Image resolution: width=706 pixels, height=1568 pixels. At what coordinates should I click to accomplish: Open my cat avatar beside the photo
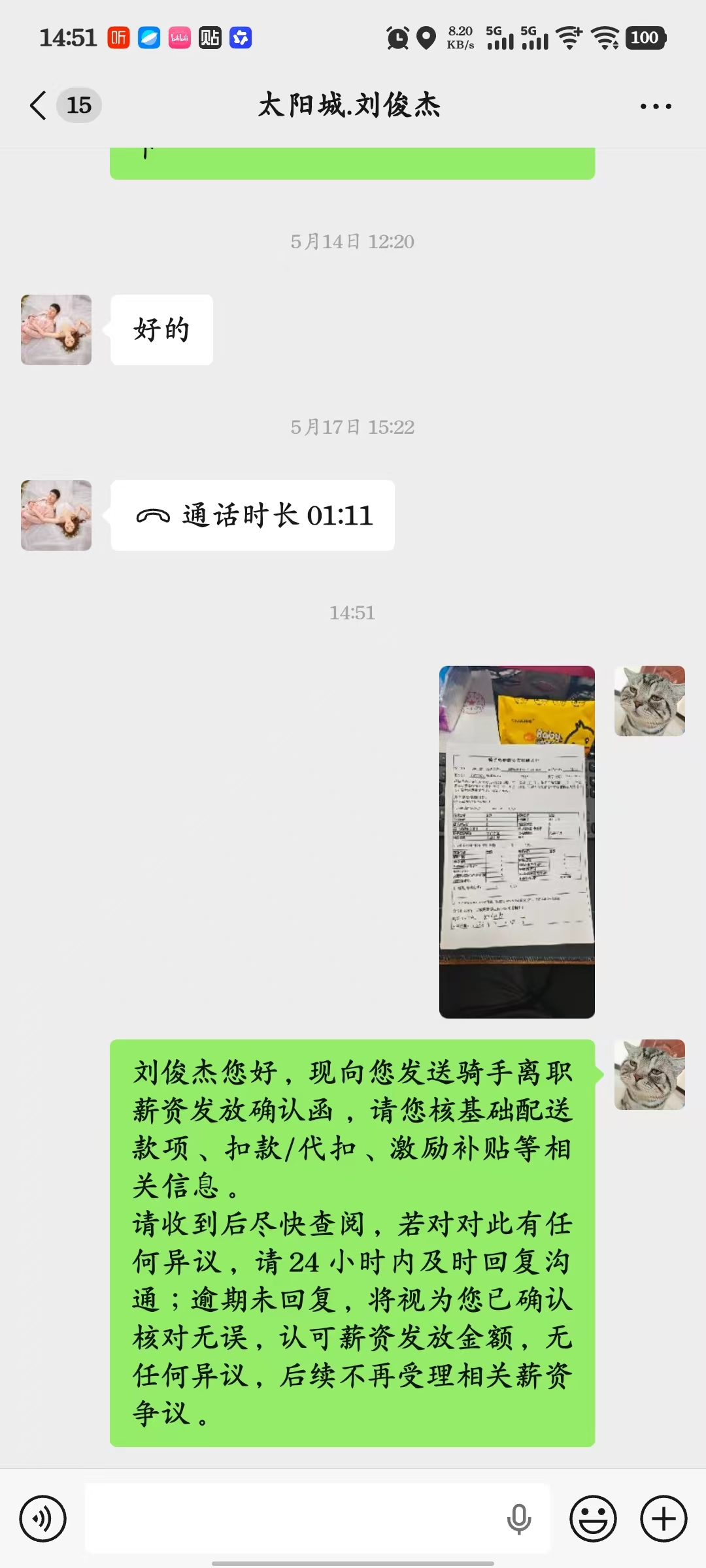point(650,701)
